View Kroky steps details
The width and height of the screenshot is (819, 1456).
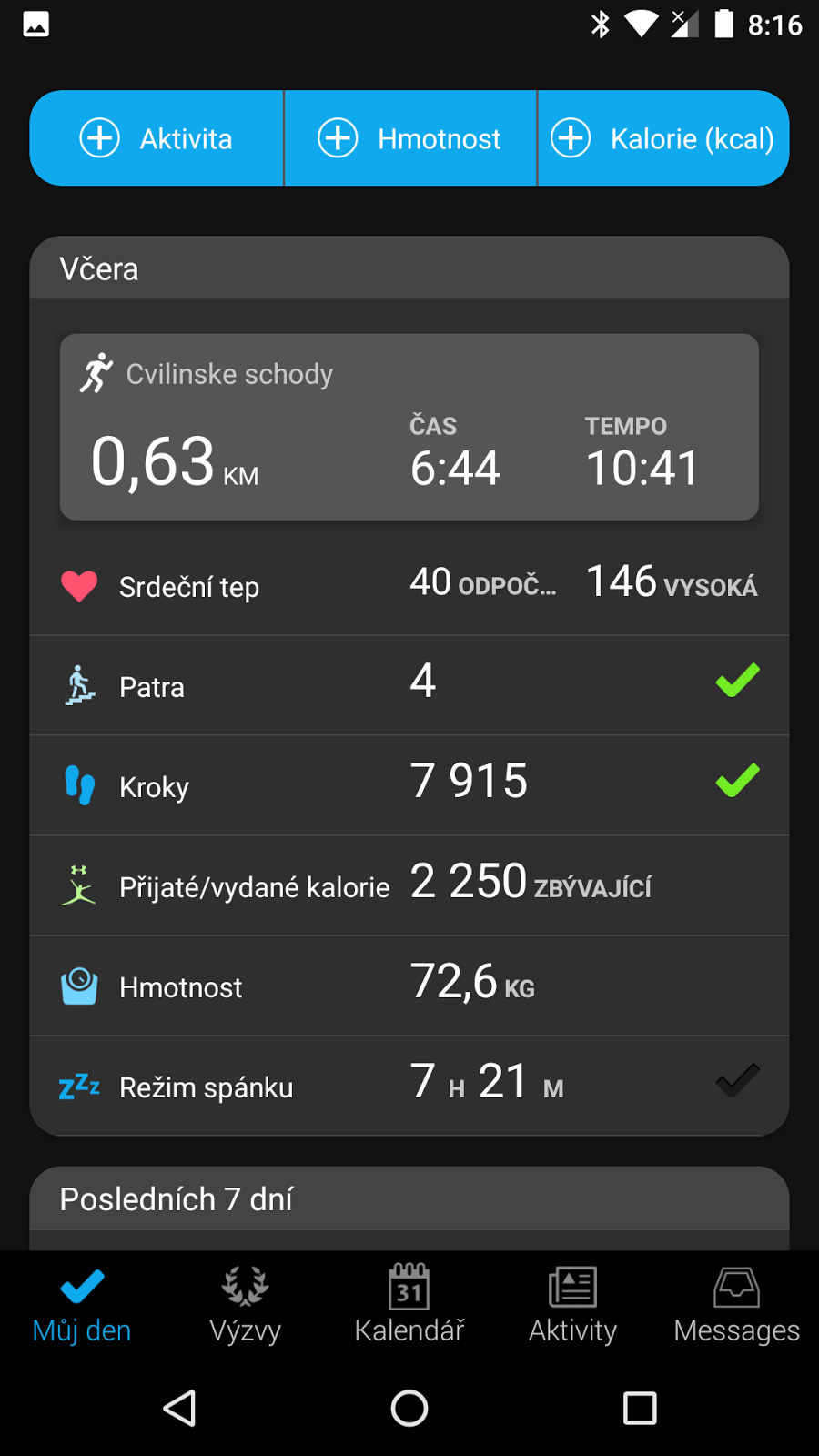(x=409, y=785)
